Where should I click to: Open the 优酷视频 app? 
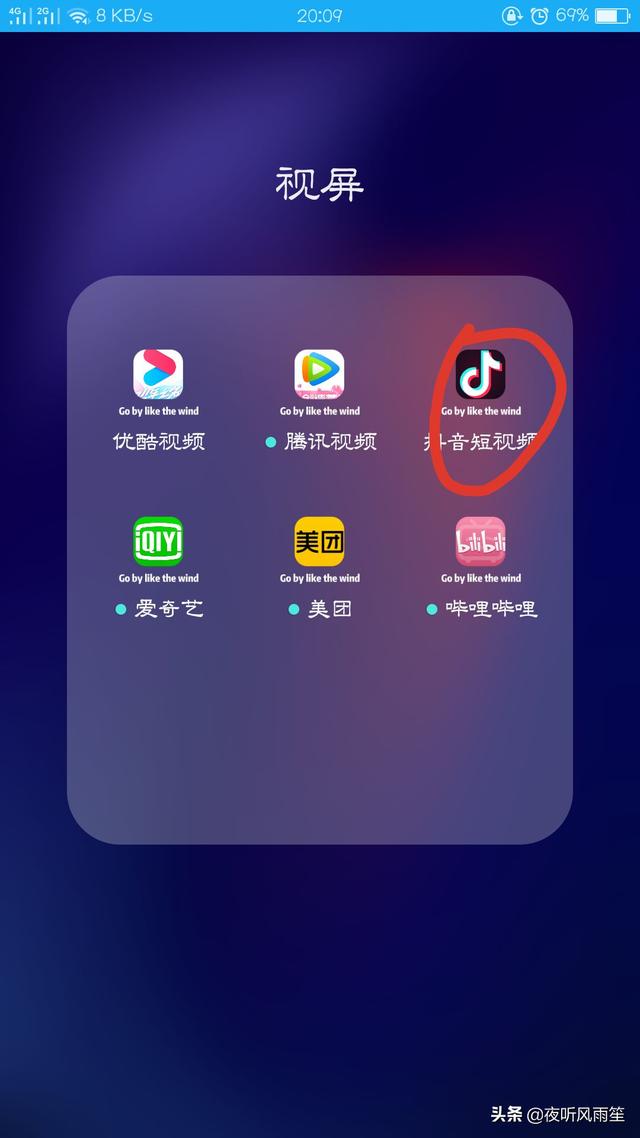tap(158, 375)
